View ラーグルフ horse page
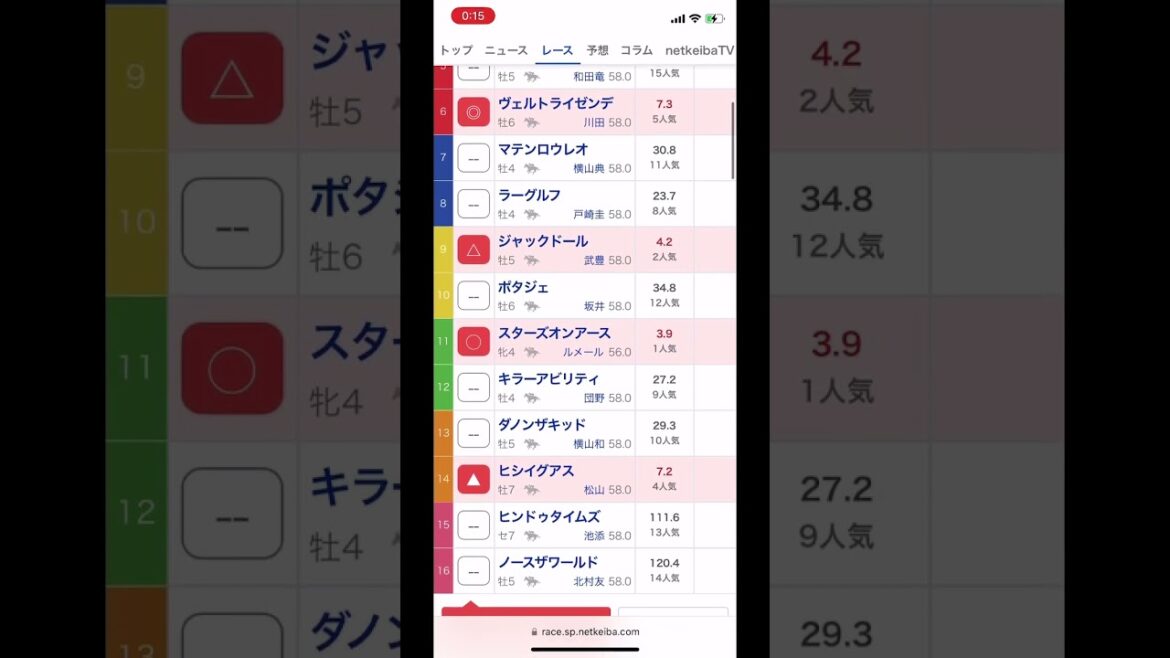The image size is (1170, 658). coord(529,195)
